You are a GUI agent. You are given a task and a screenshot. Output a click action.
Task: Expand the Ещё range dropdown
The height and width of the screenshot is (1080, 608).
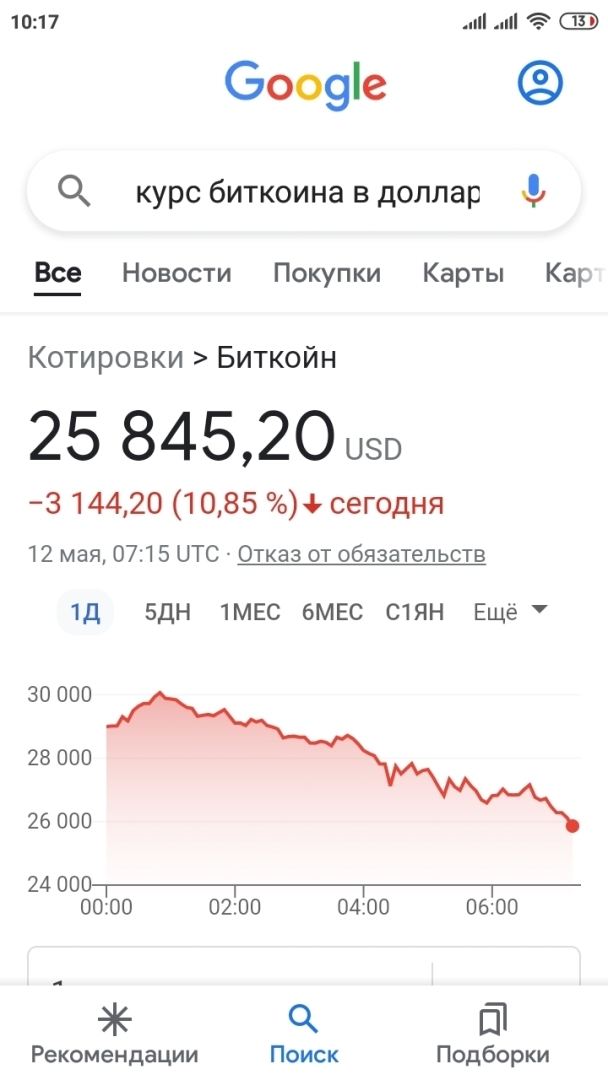coord(509,612)
